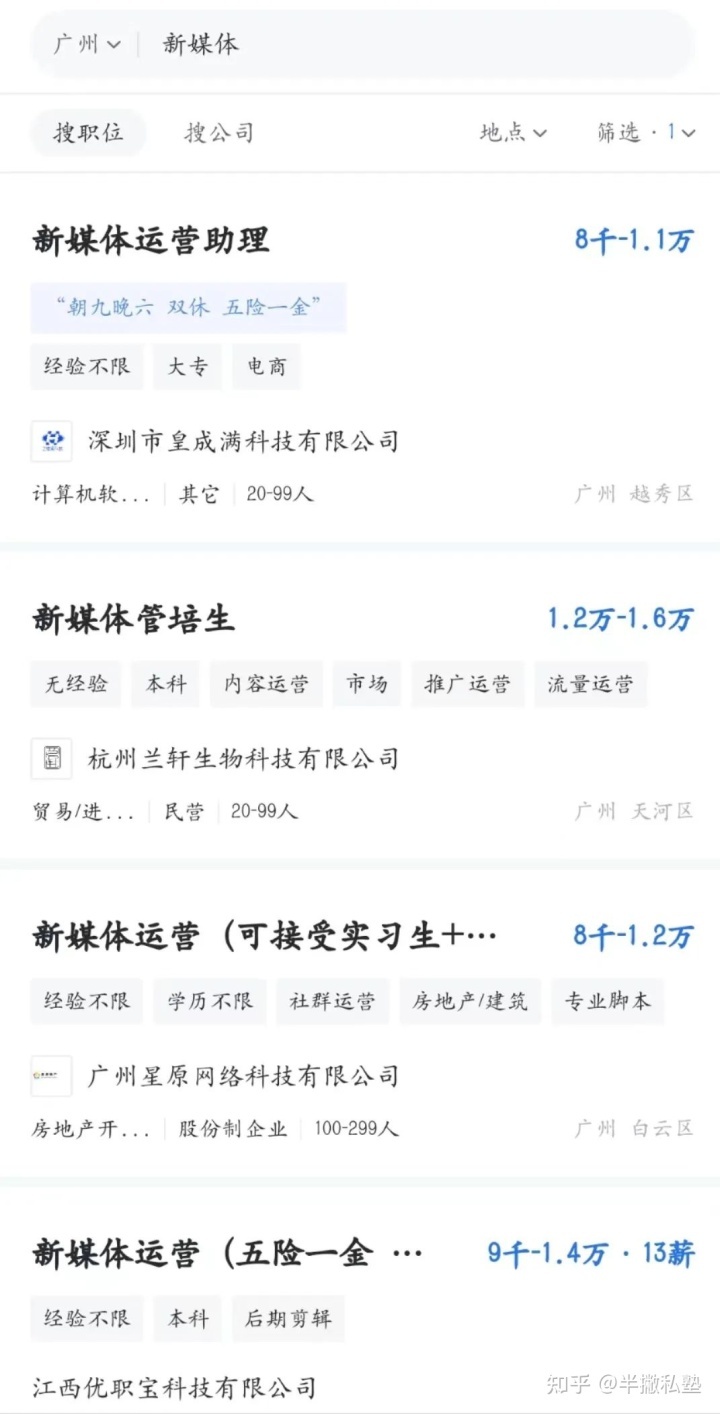Screen dimensions: 720x1414
Task: Open the 广州 city dropdown
Action: pyautogui.click(x=87, y=44)
